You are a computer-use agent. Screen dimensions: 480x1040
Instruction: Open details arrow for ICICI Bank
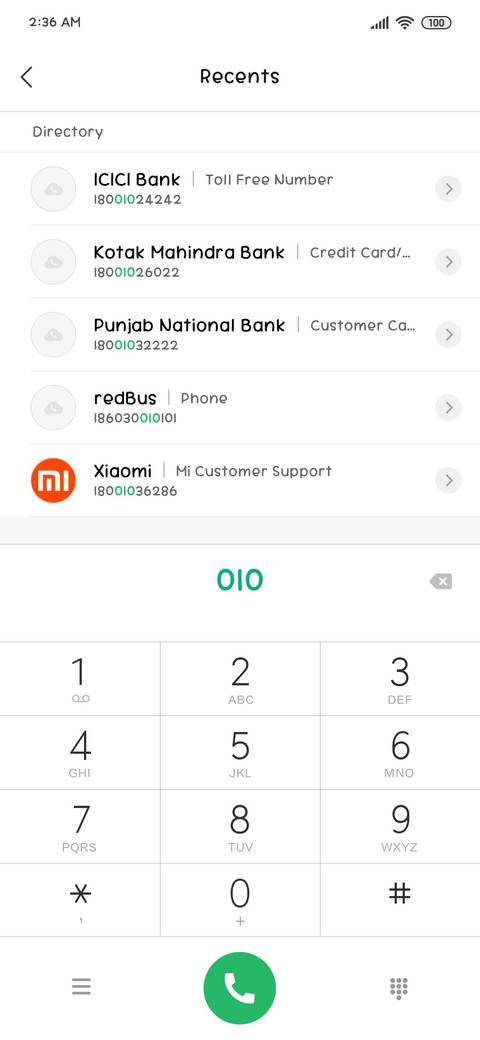pyautogui.click(x=448, y=189)
